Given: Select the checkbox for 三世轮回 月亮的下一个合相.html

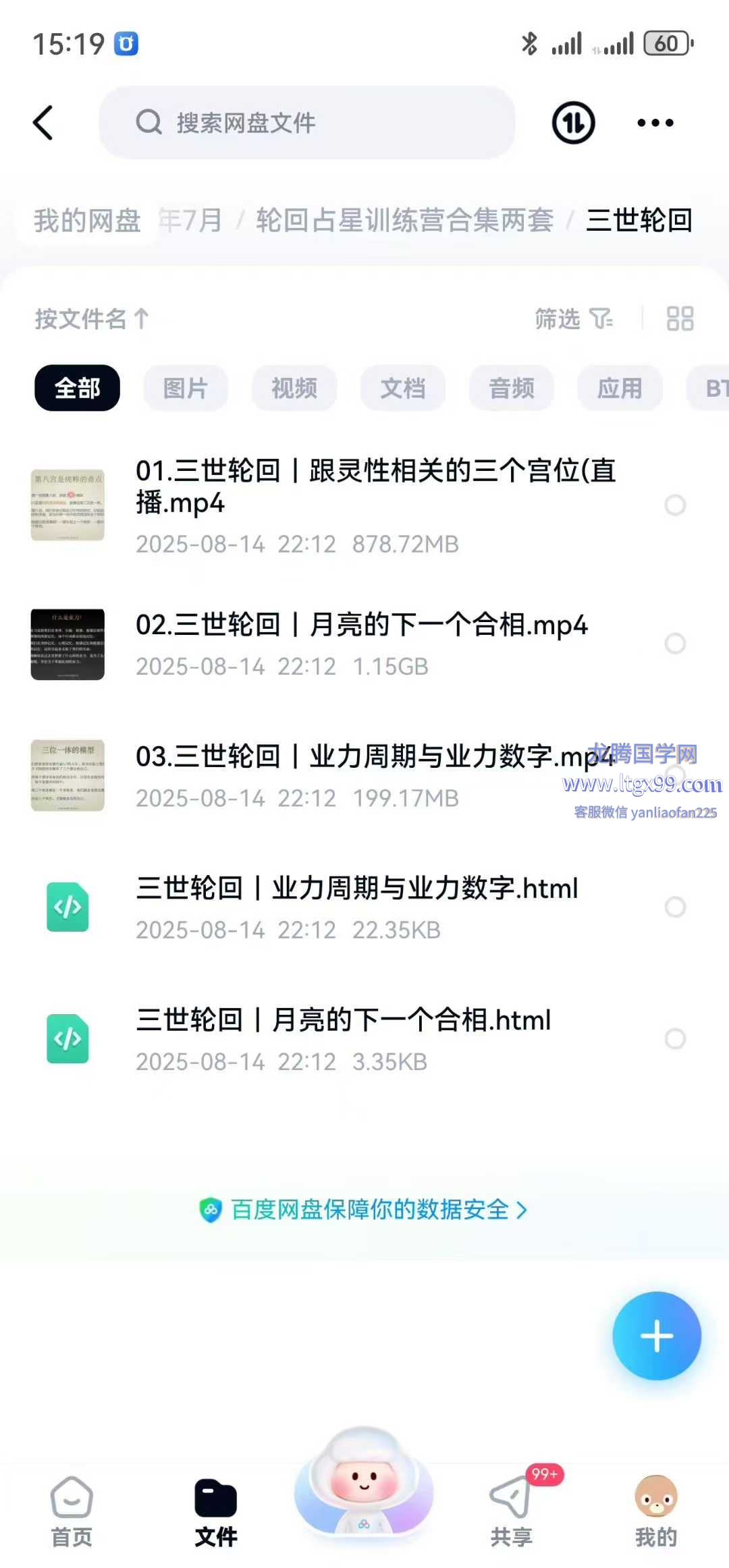Looking at the screenshot, I should 675,1038.
